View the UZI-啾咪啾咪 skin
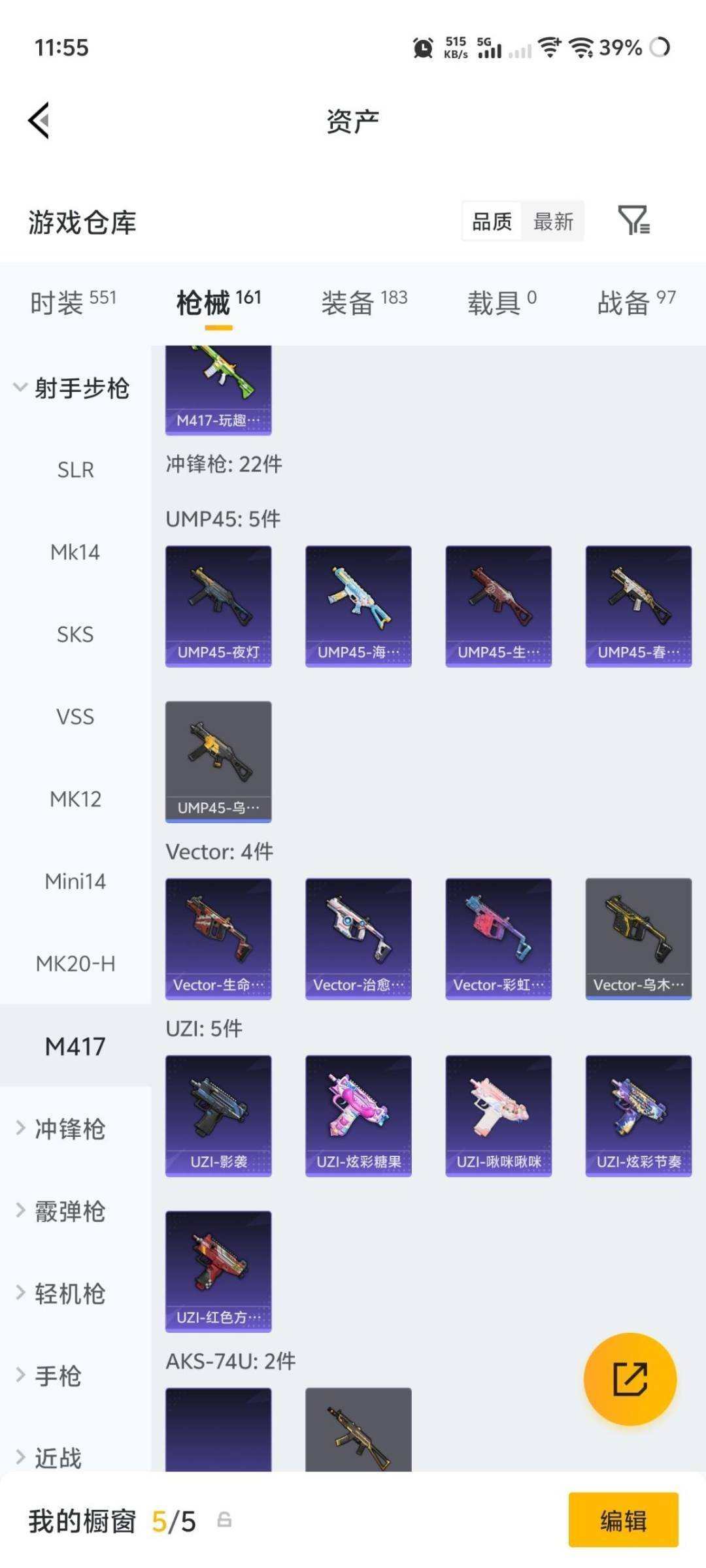706x1568 pixels. pos(498,1116)
